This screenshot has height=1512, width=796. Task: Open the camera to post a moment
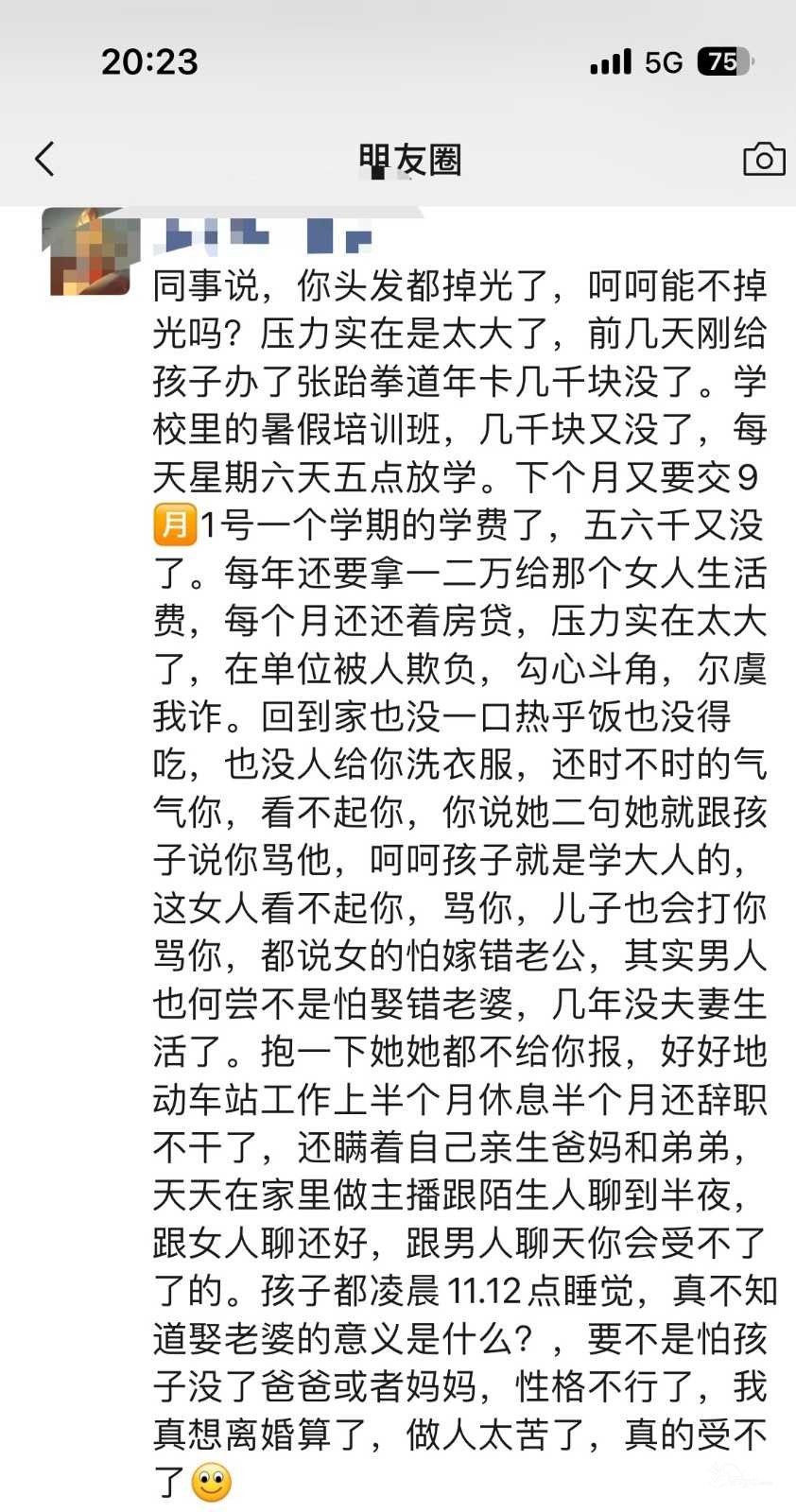(x=764, y=159)
